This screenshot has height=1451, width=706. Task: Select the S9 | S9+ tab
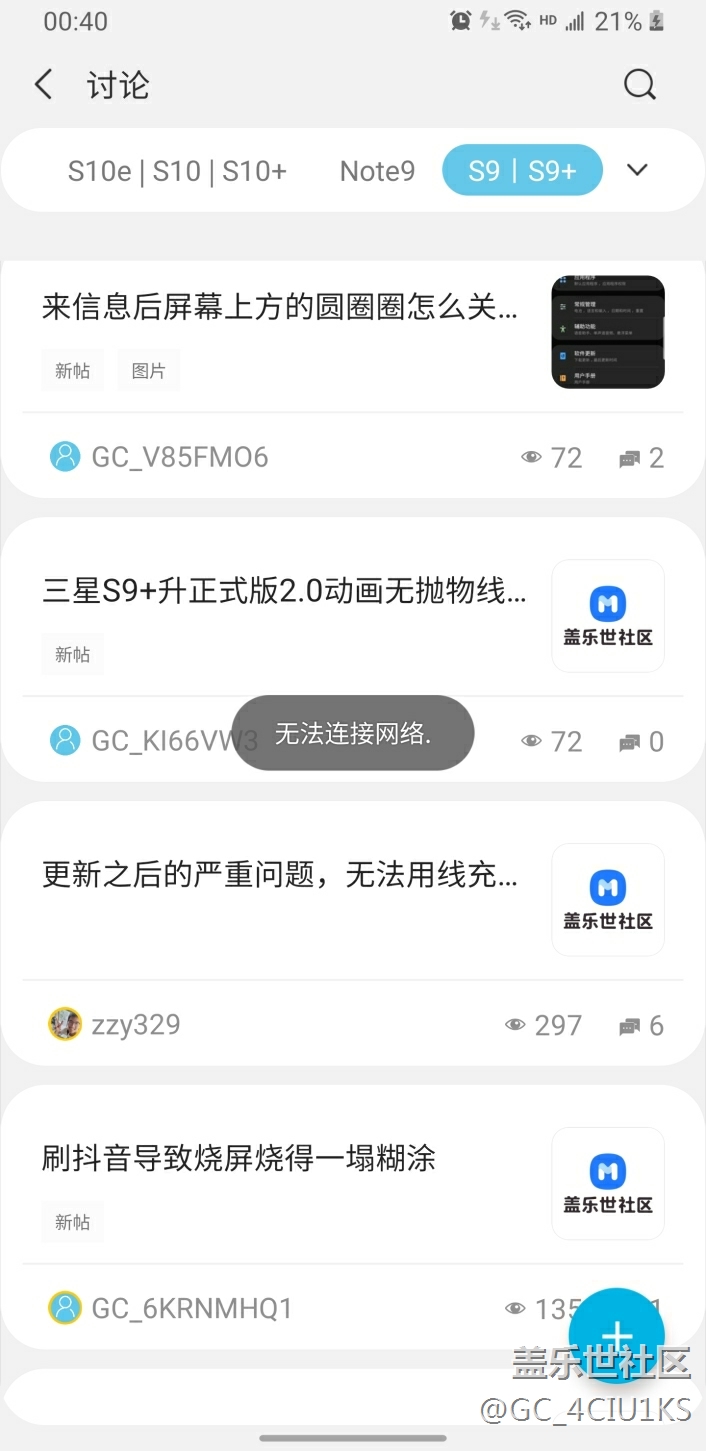[x=522, y=171]
